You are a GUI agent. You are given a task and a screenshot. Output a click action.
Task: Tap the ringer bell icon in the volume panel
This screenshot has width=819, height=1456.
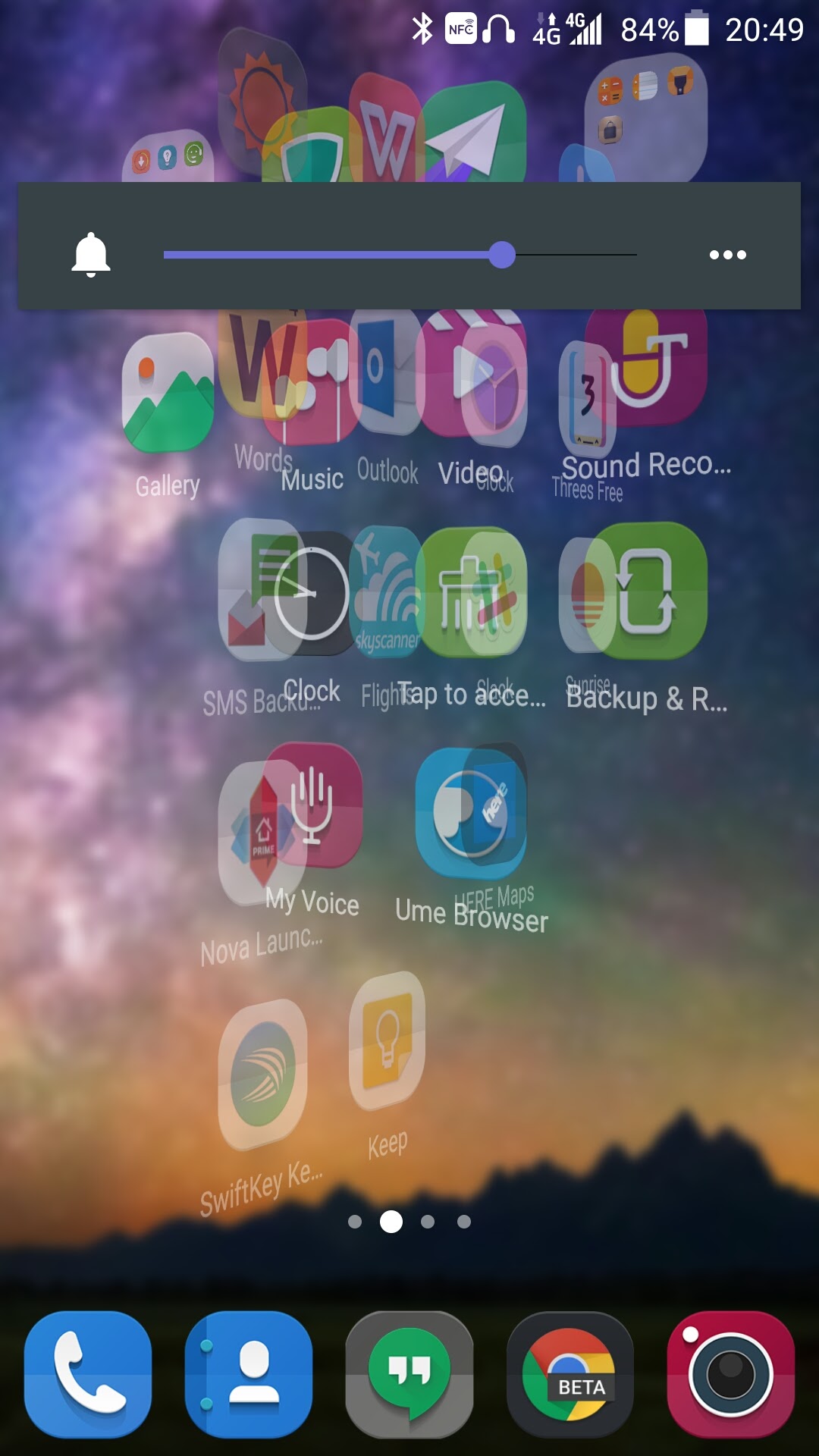point(91,255)
